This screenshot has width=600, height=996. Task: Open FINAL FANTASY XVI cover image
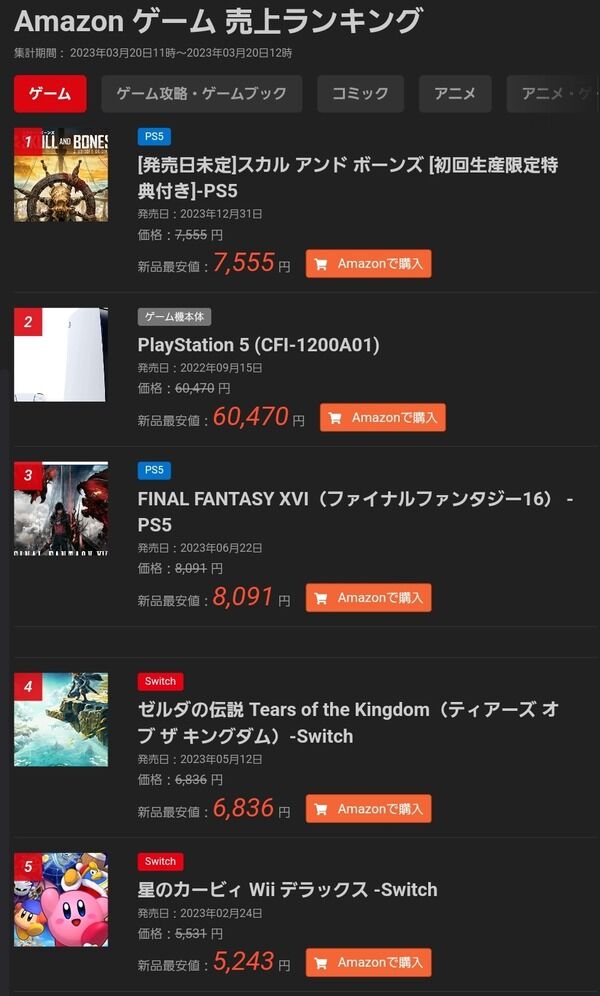coord(61,509)
